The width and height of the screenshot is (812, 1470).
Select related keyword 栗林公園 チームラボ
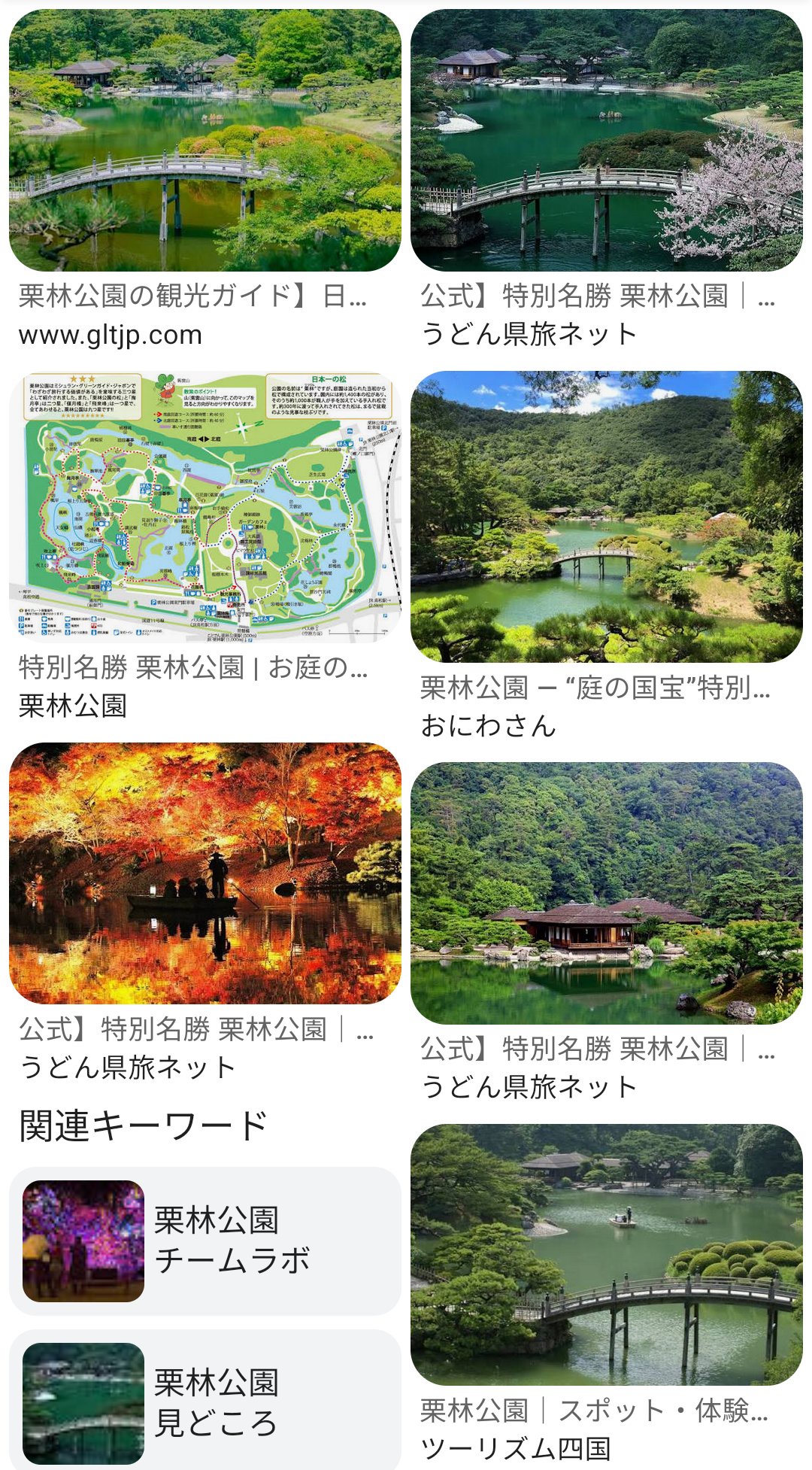pos(205,1241)
